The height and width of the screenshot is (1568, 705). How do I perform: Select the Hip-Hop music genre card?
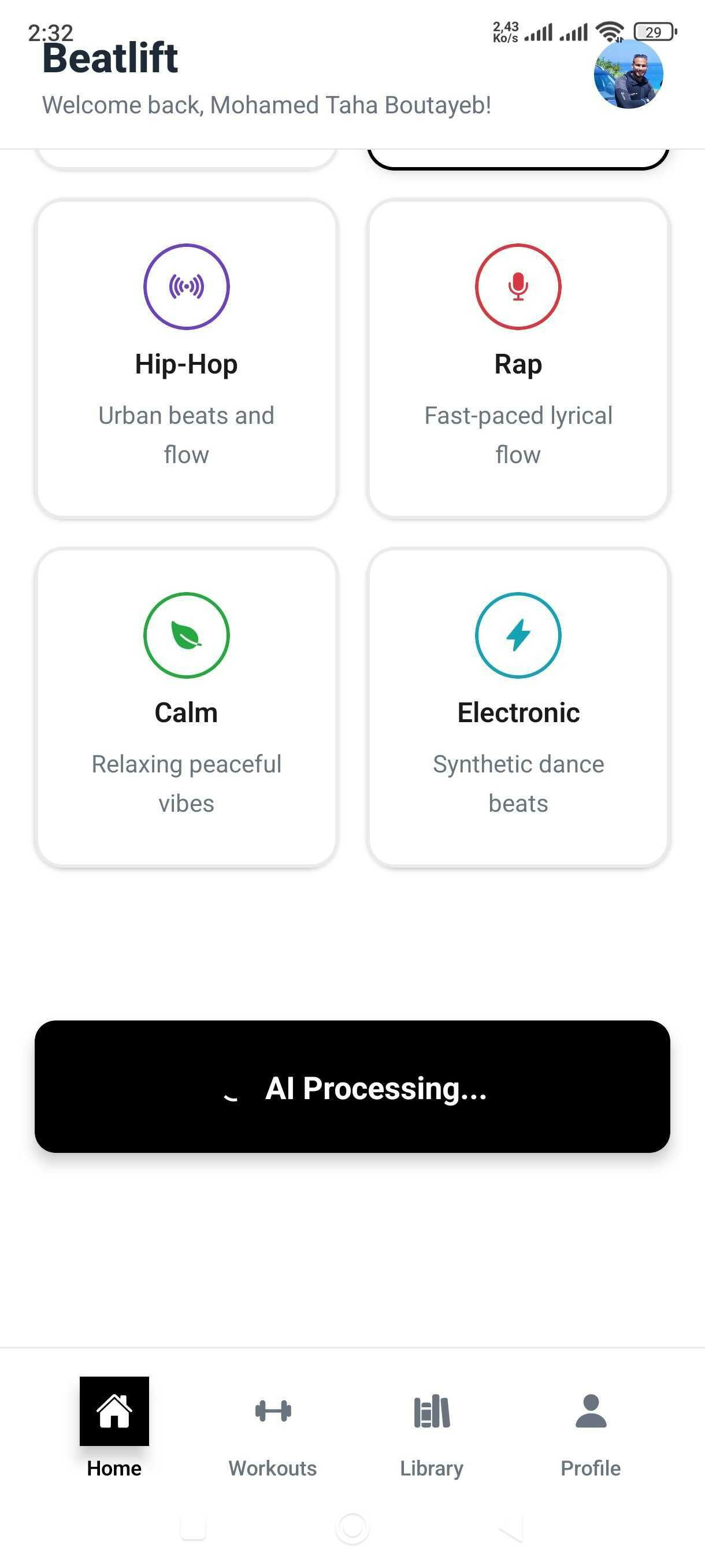[186, 359]
